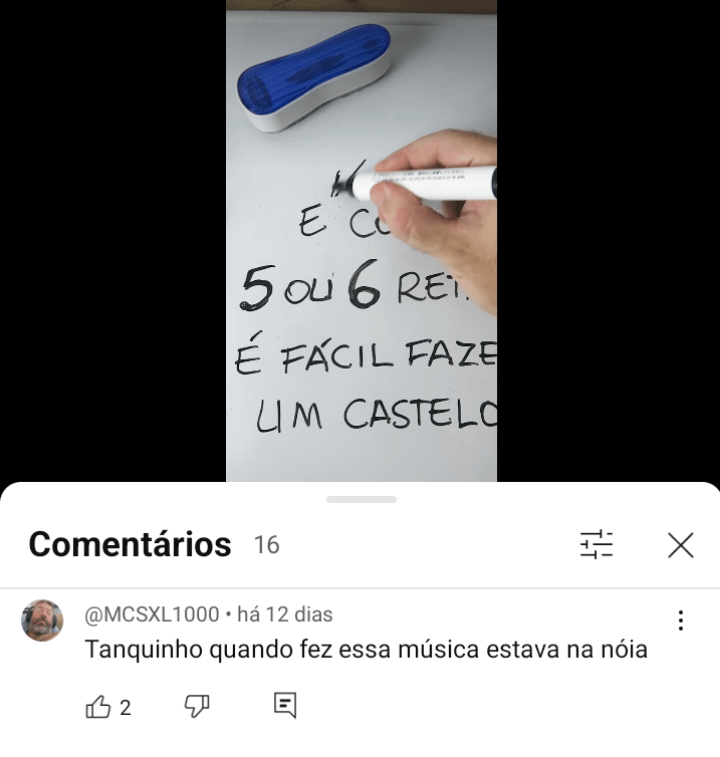
Task: Reply to the @MCSXL1000 comment
Action: click(285, 706)
